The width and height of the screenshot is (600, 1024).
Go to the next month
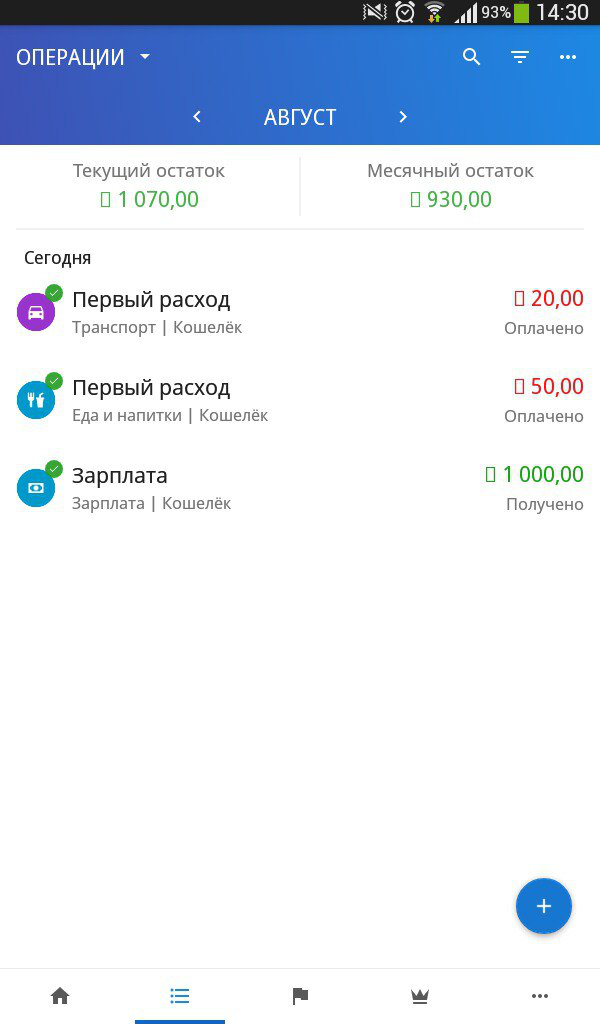403,117
